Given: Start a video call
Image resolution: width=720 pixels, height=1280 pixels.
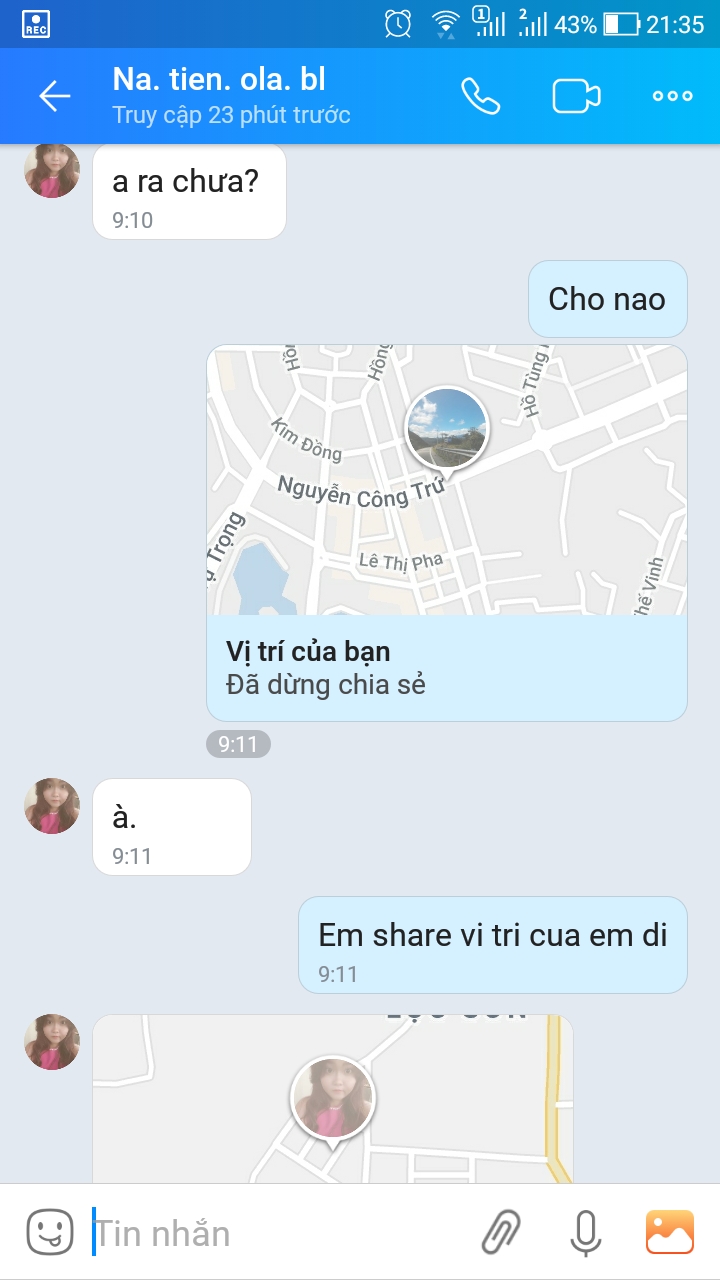Looking at the screenshot, I should pyautogui.click(x=576, y=96).
